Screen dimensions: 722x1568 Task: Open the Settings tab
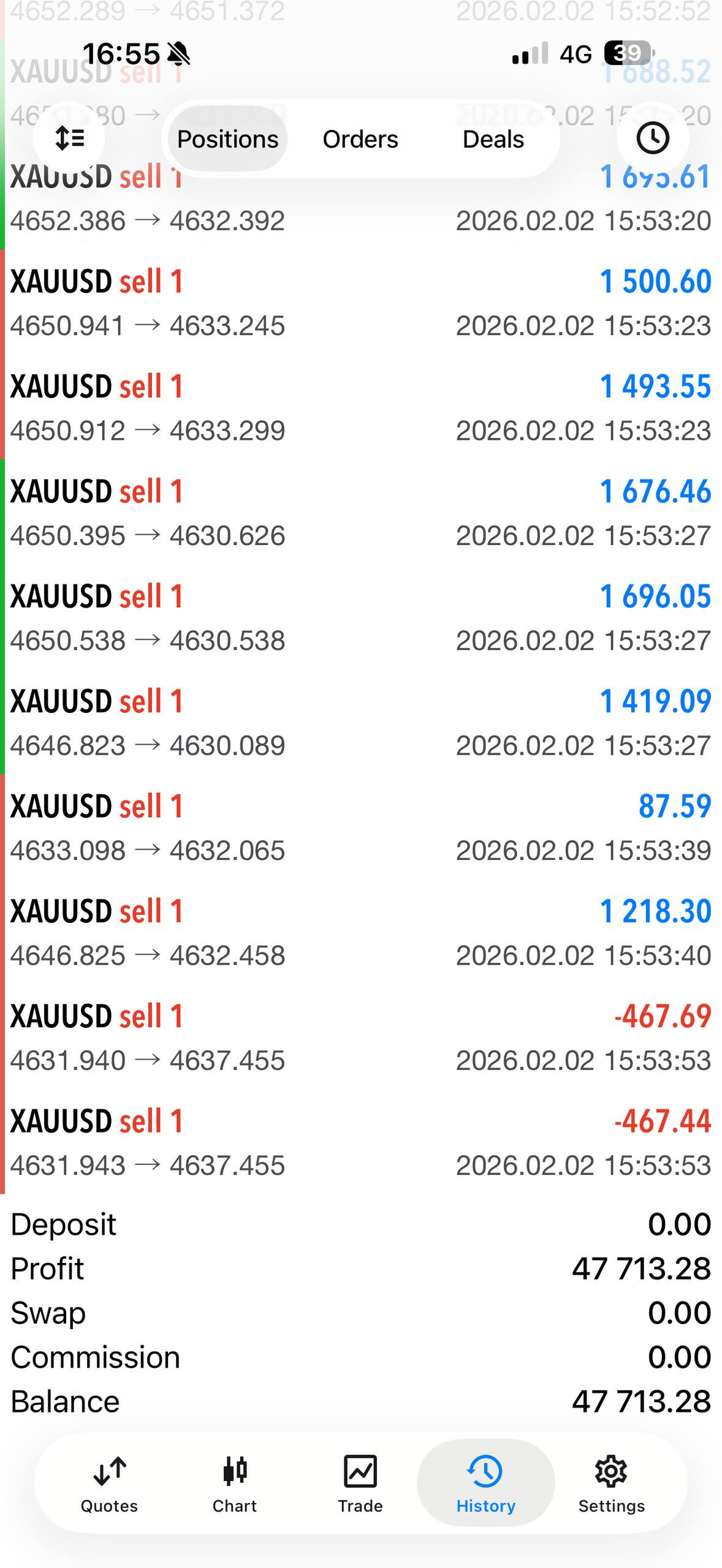[x=612, y=1483]
